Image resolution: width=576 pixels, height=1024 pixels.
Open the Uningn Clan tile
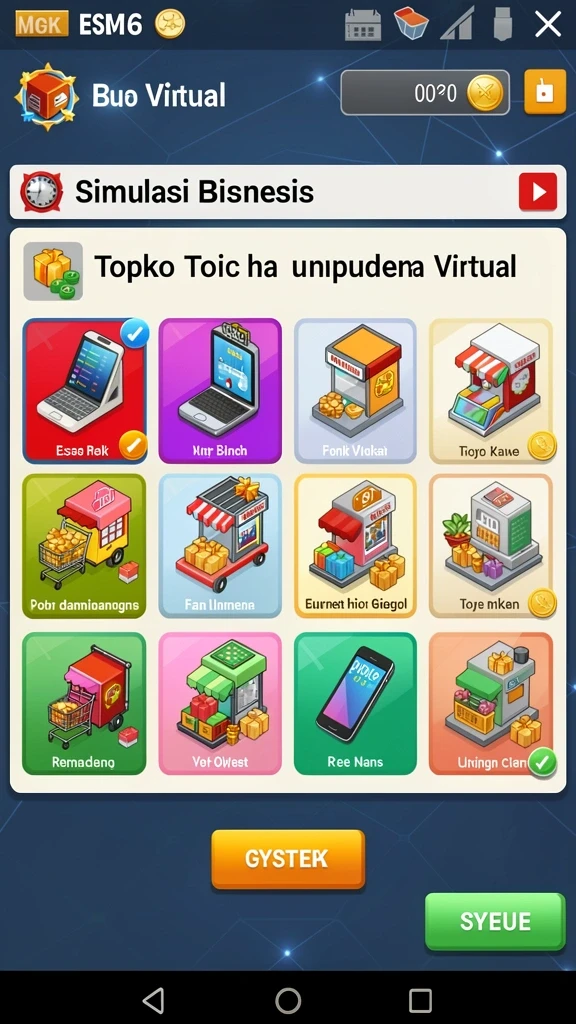(490, 703)
